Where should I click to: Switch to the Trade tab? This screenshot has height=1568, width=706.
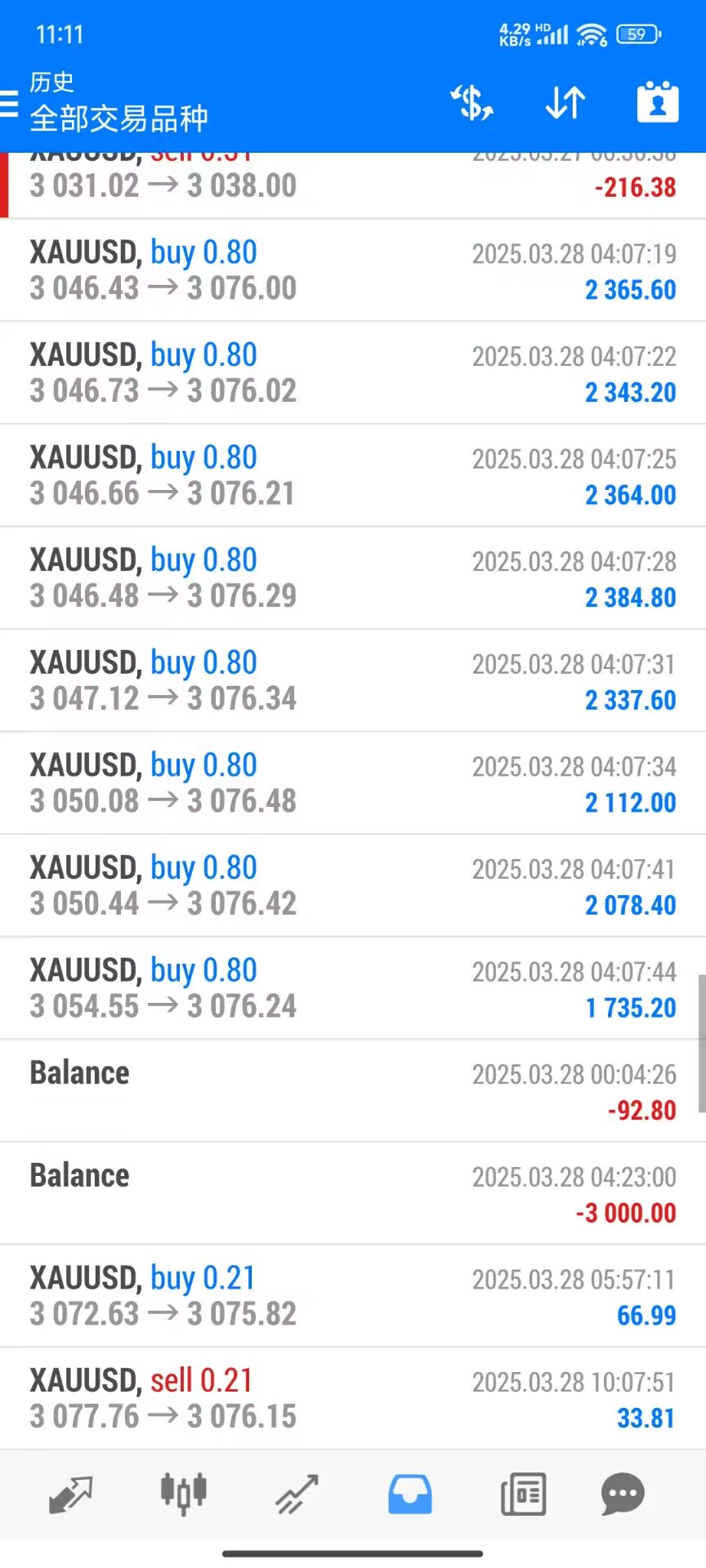point(296,1494)
